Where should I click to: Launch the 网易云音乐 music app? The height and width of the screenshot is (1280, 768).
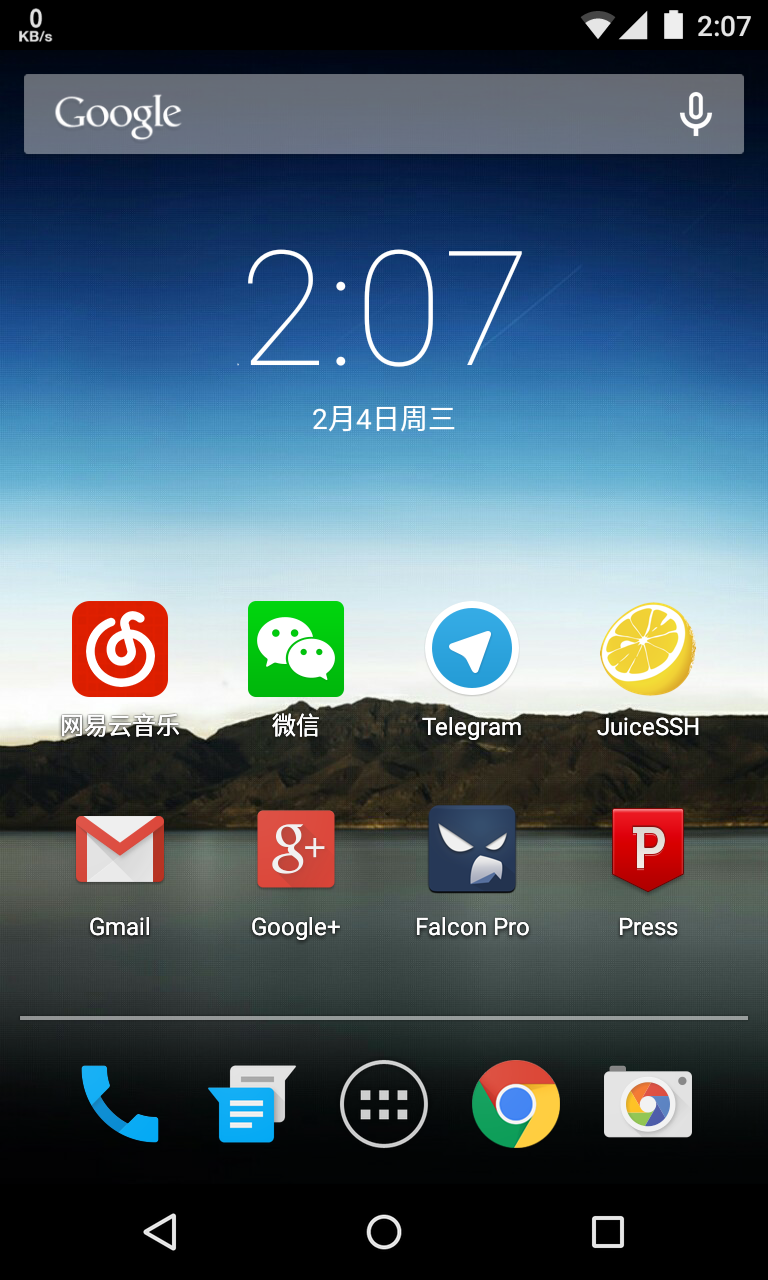120,649
